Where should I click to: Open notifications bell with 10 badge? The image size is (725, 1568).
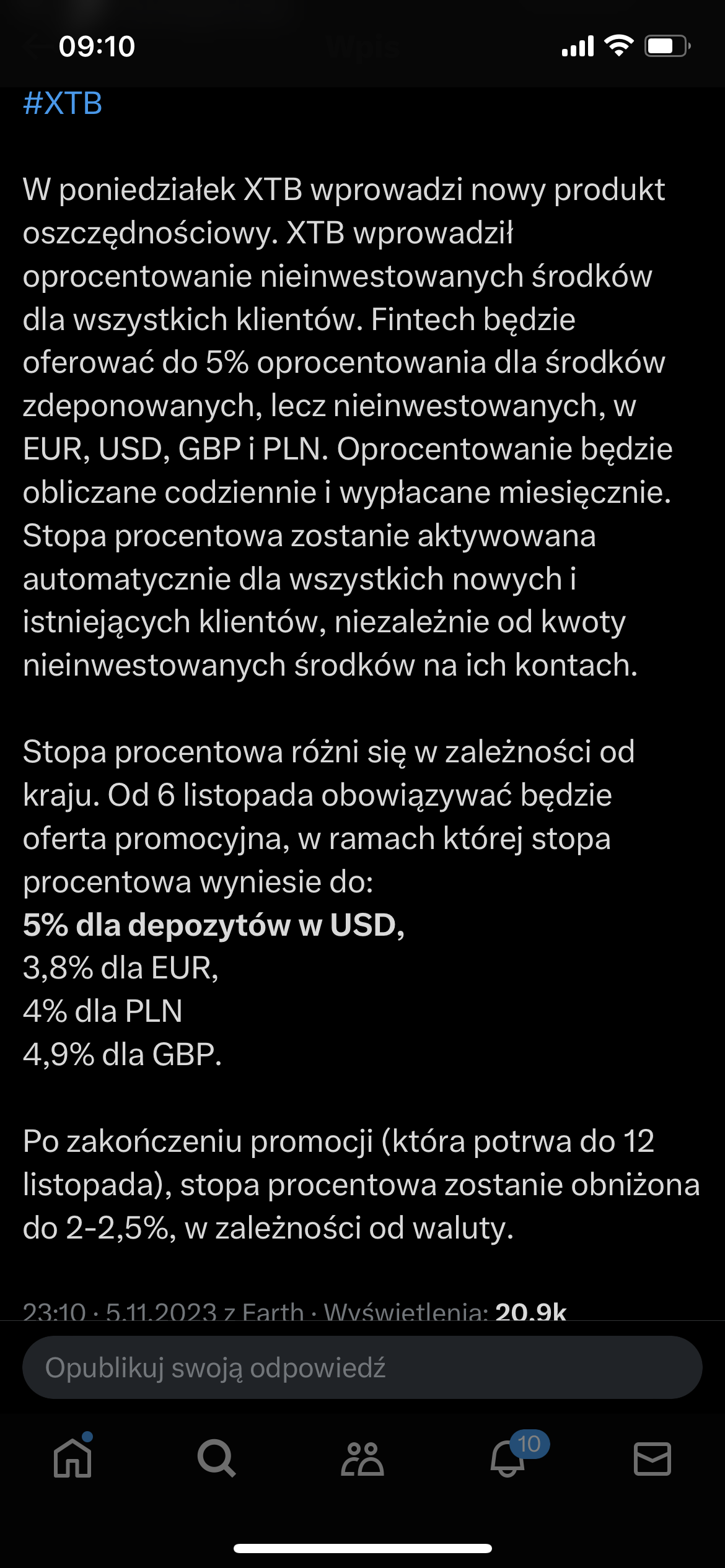click(508, 1458)
